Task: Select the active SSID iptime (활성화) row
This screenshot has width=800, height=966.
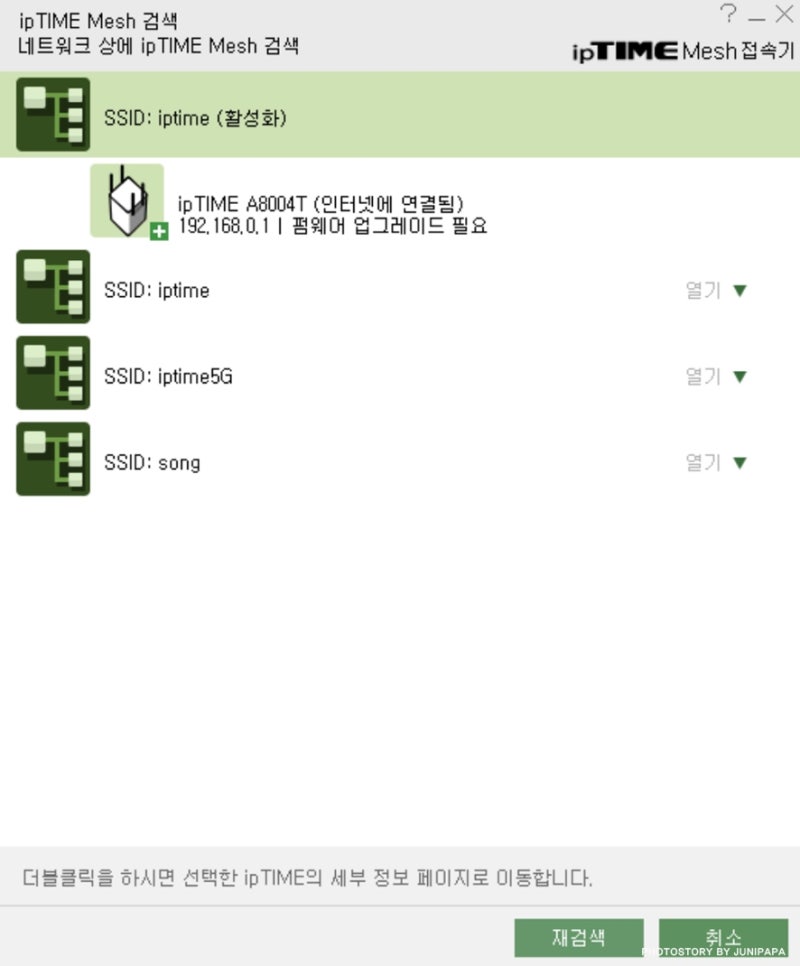Action: (x=400, y=115)
